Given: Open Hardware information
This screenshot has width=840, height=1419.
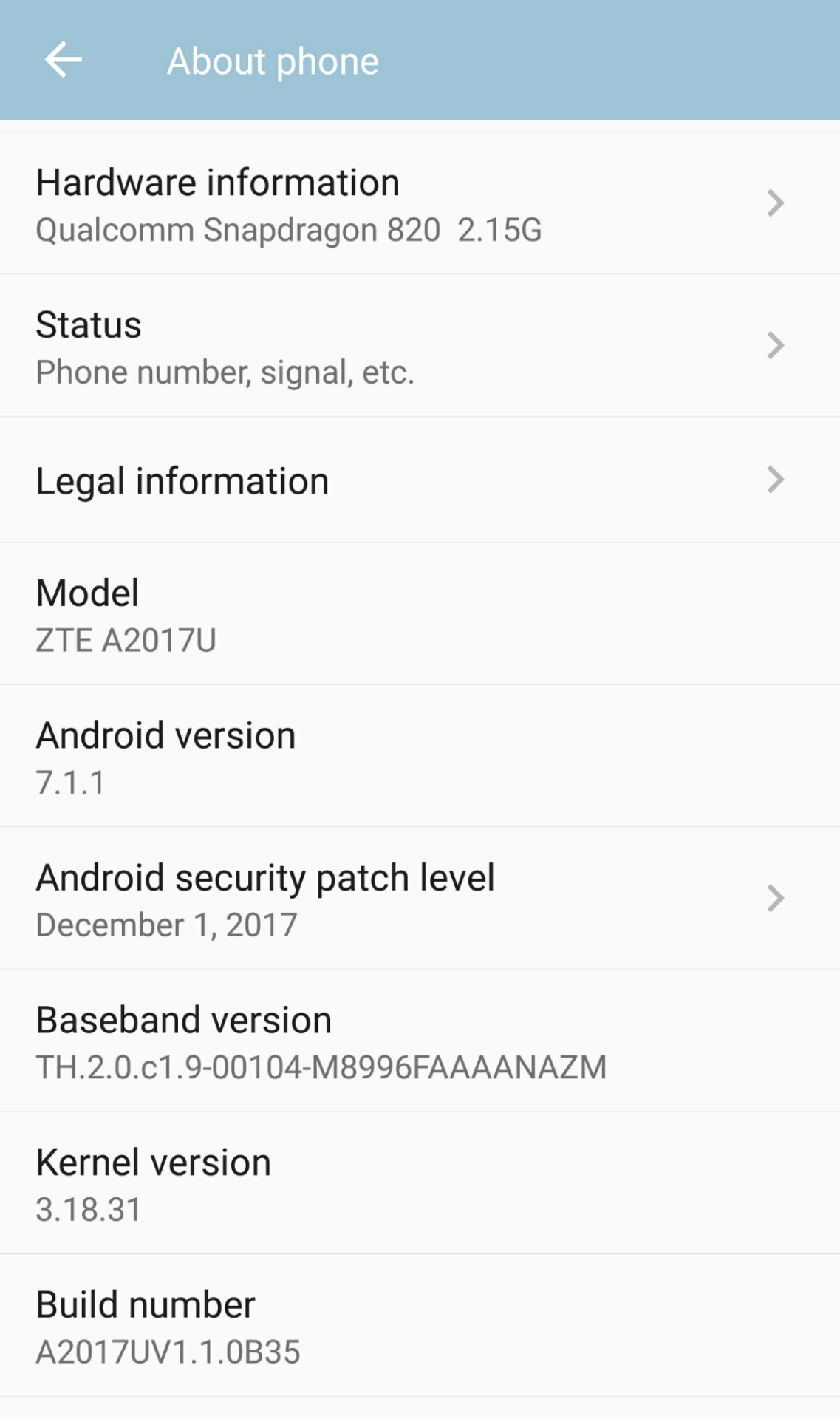Looking at the screenshot, I should (x=420, y=204).
